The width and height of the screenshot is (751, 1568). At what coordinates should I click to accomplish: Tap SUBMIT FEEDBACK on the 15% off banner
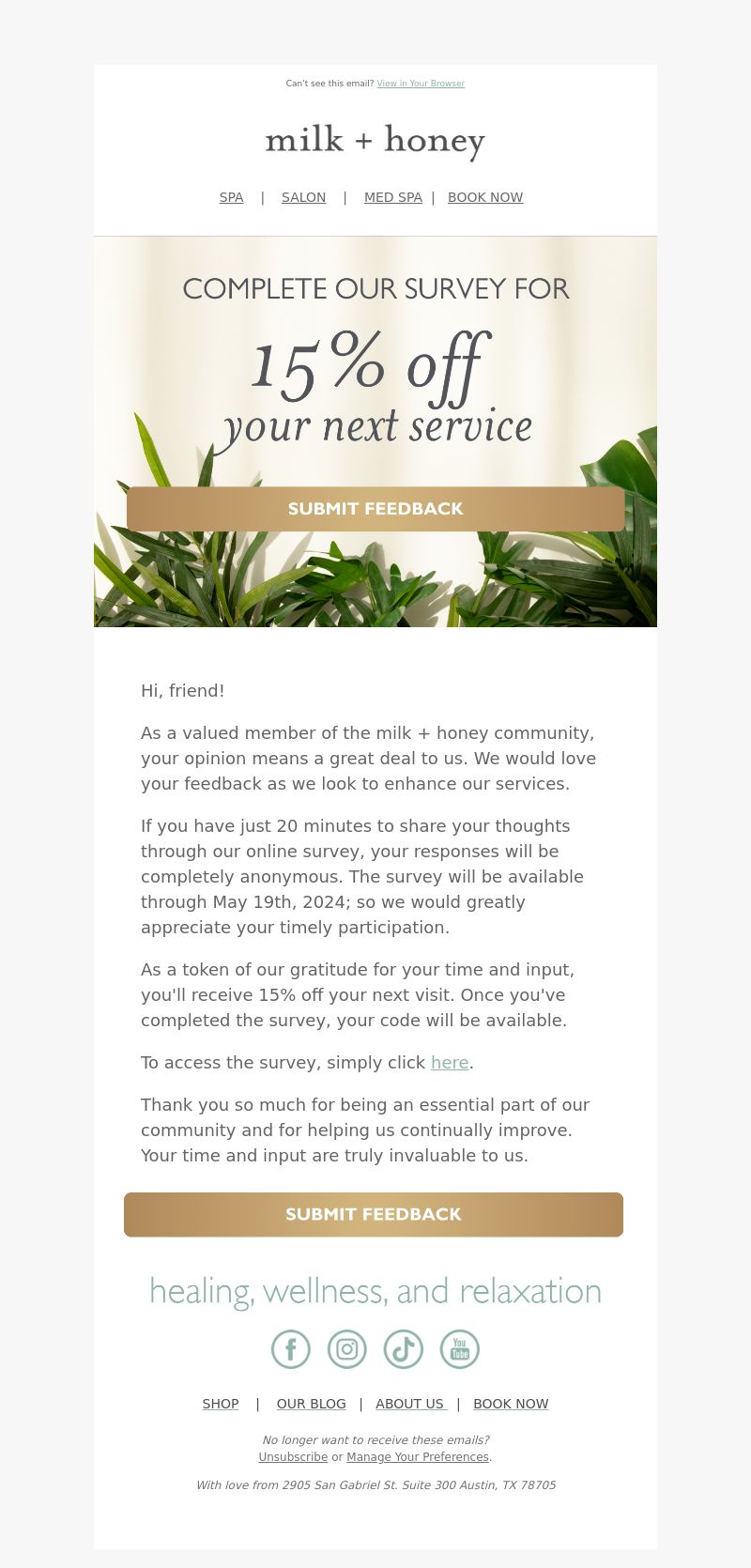click(x=375, y=509)
